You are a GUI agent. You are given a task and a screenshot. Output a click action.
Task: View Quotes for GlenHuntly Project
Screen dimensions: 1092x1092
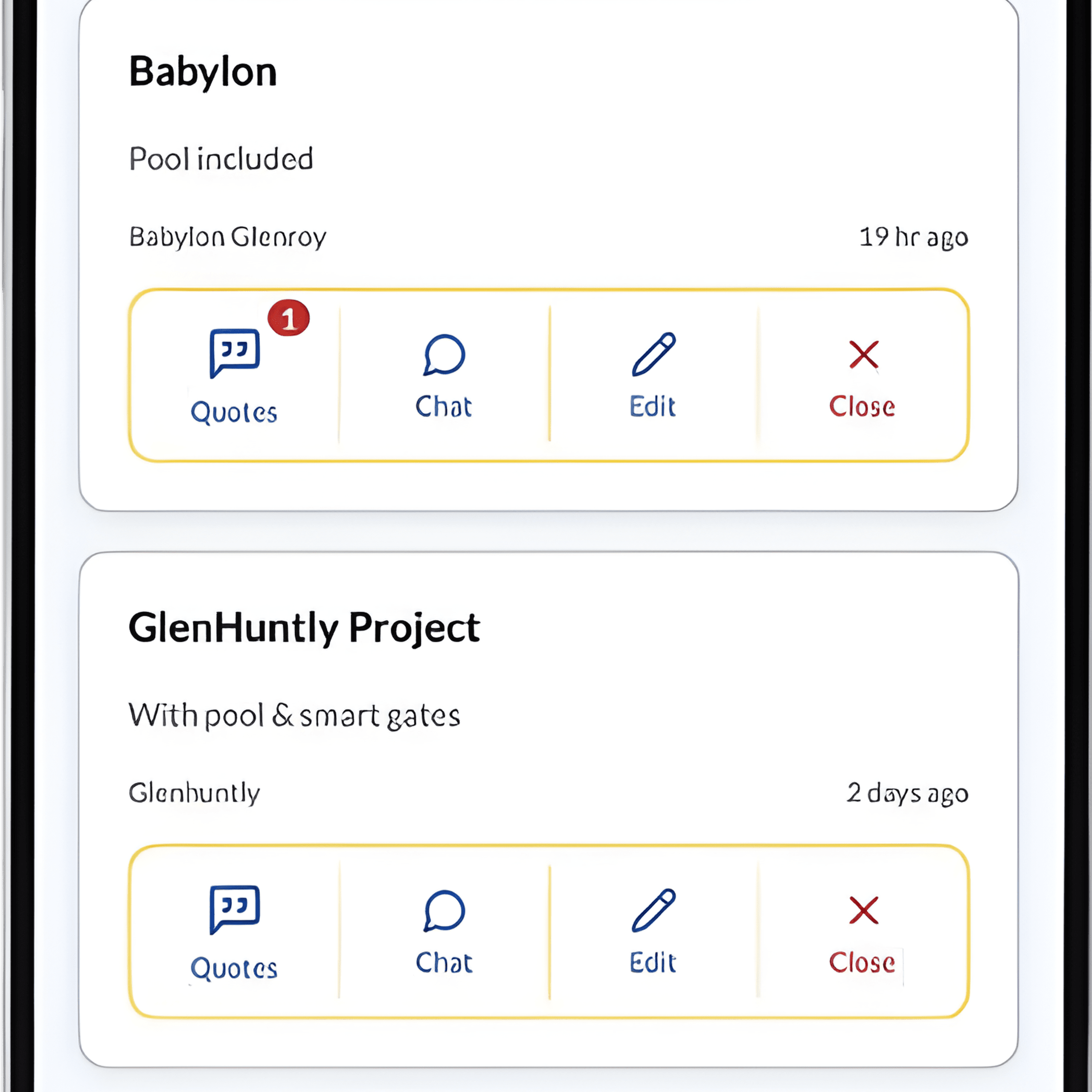tap(234, 931)
